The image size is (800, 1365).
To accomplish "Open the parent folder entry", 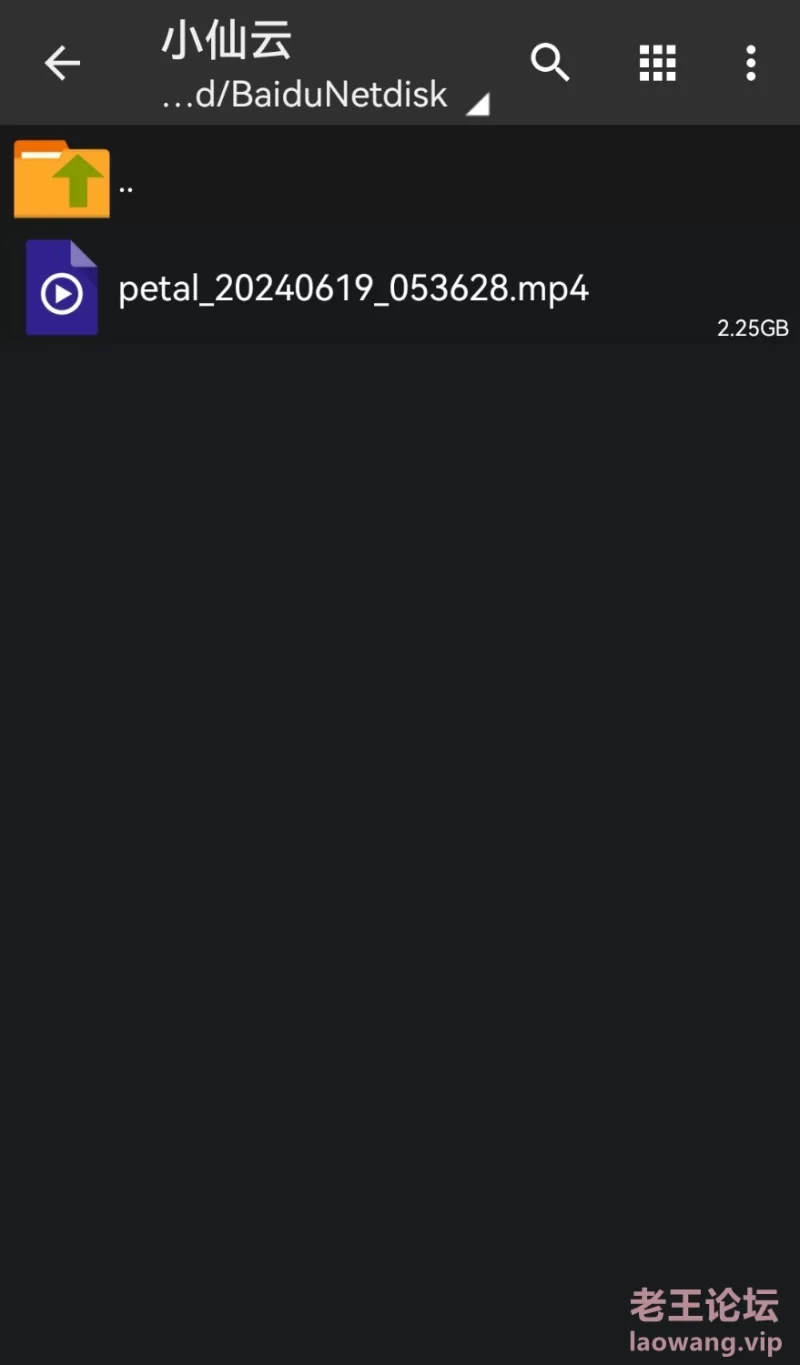I will tap(400, 180).
